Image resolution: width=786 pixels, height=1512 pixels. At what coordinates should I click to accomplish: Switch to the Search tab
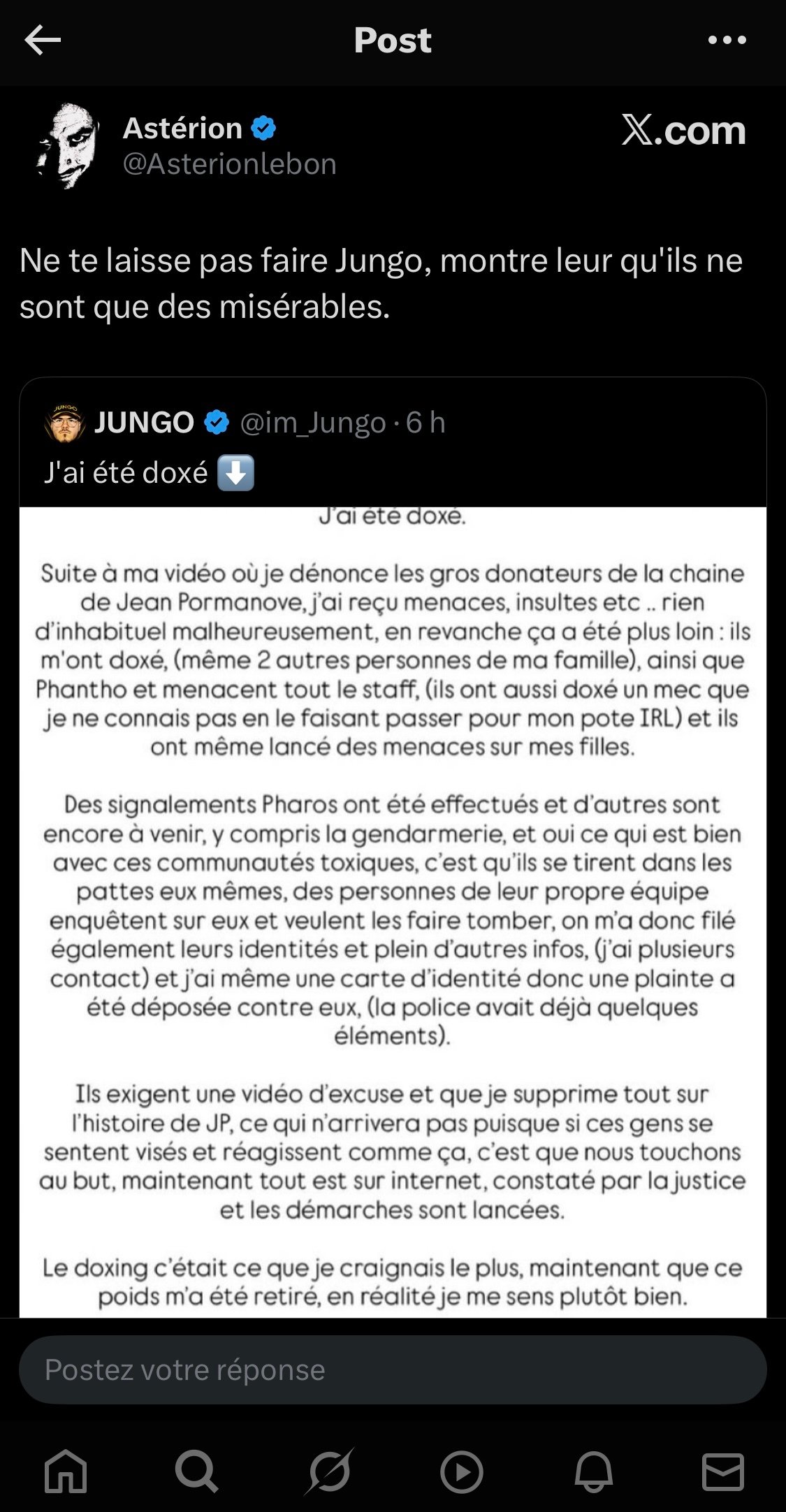point(196,1471)
